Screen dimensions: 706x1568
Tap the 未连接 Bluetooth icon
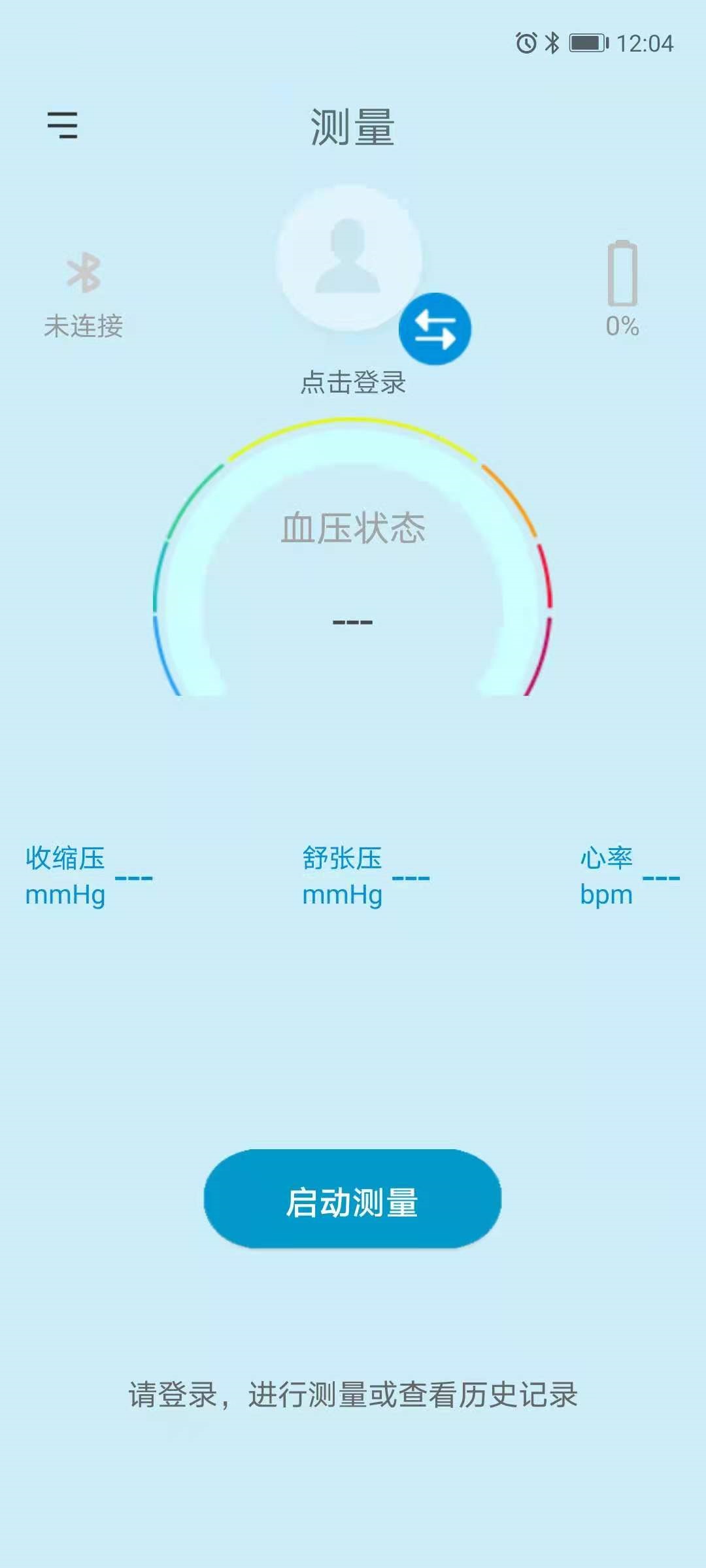(x=84, y=272)
